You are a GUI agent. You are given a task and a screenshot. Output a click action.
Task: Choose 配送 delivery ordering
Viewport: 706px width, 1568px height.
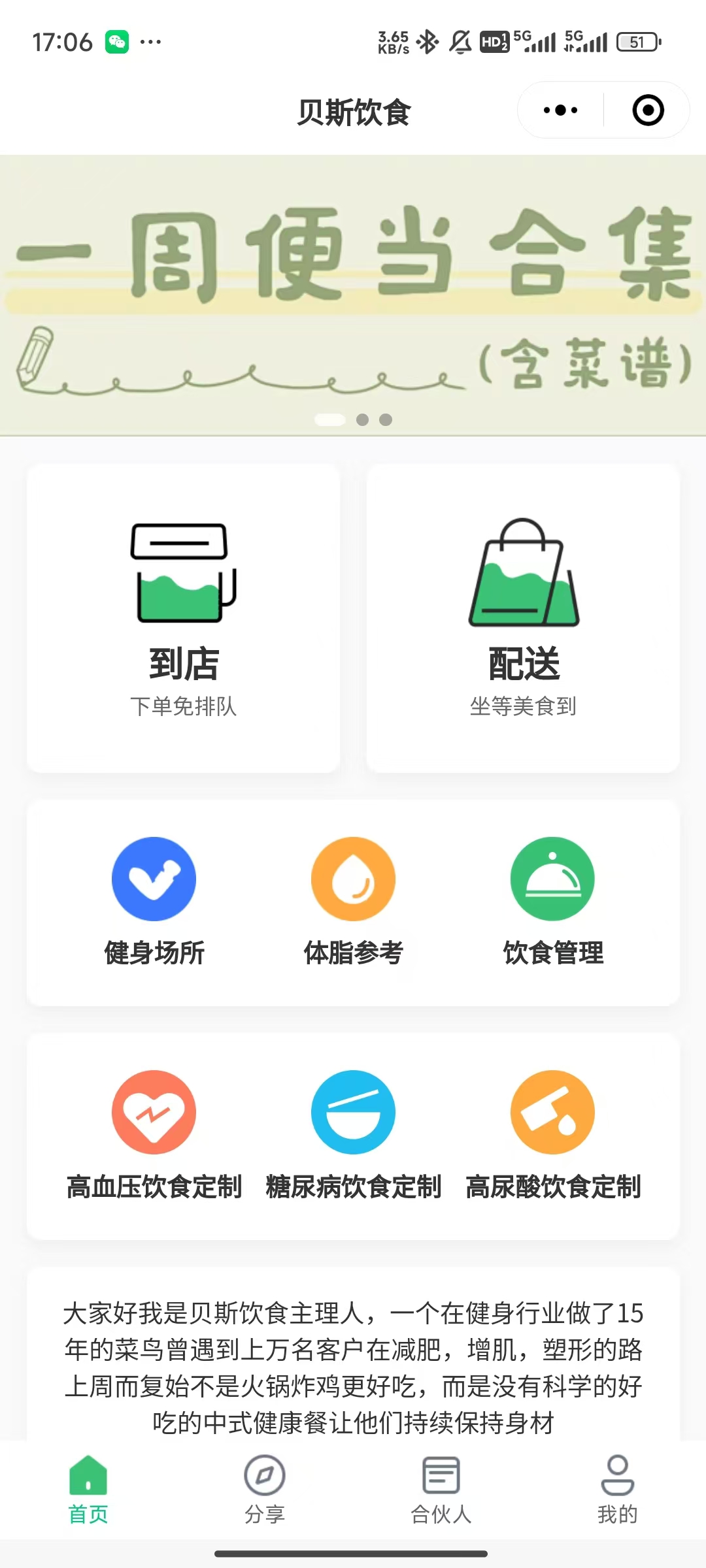[x=523, y=618]
